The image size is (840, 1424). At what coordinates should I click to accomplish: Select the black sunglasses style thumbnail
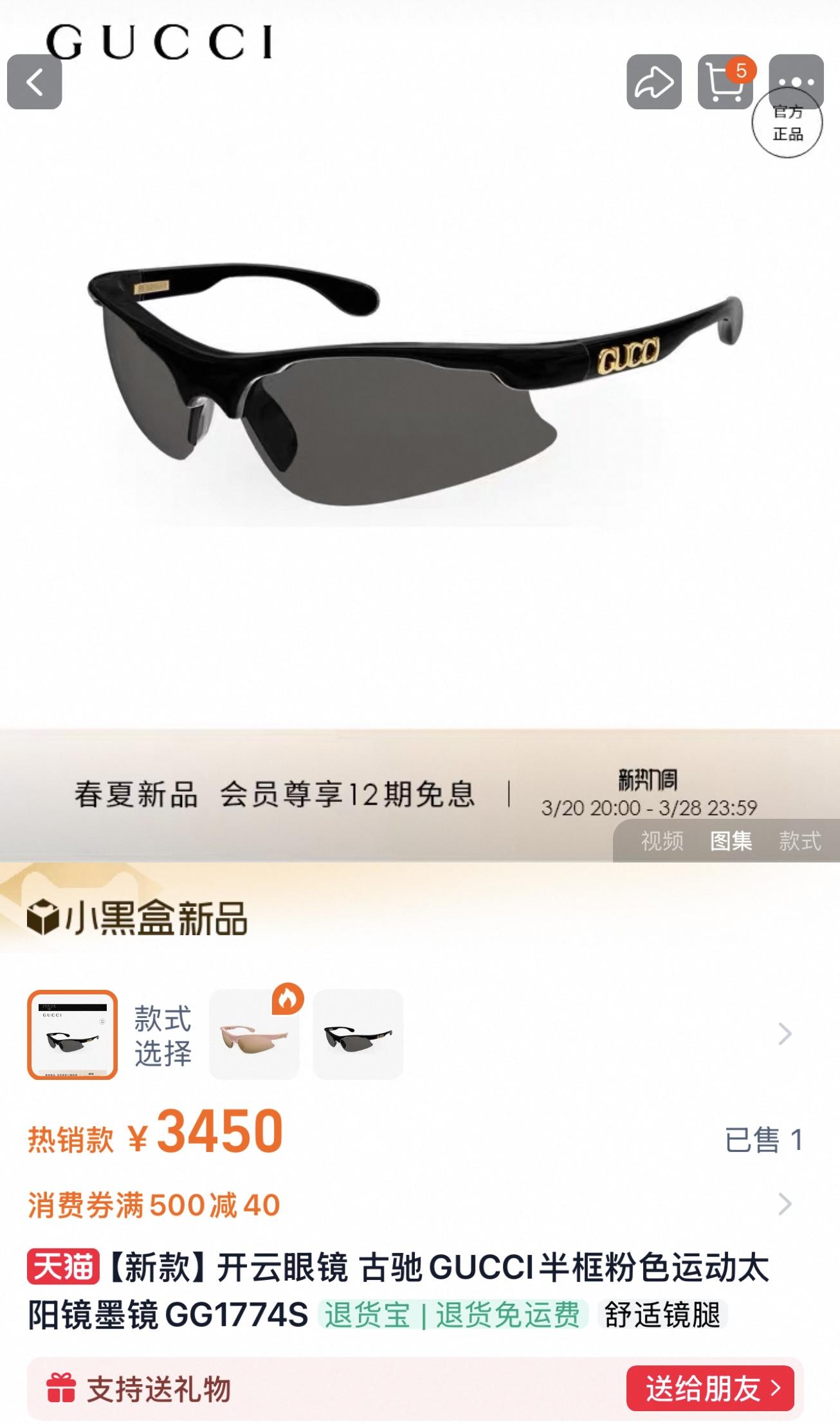(x=358, y=1034)
